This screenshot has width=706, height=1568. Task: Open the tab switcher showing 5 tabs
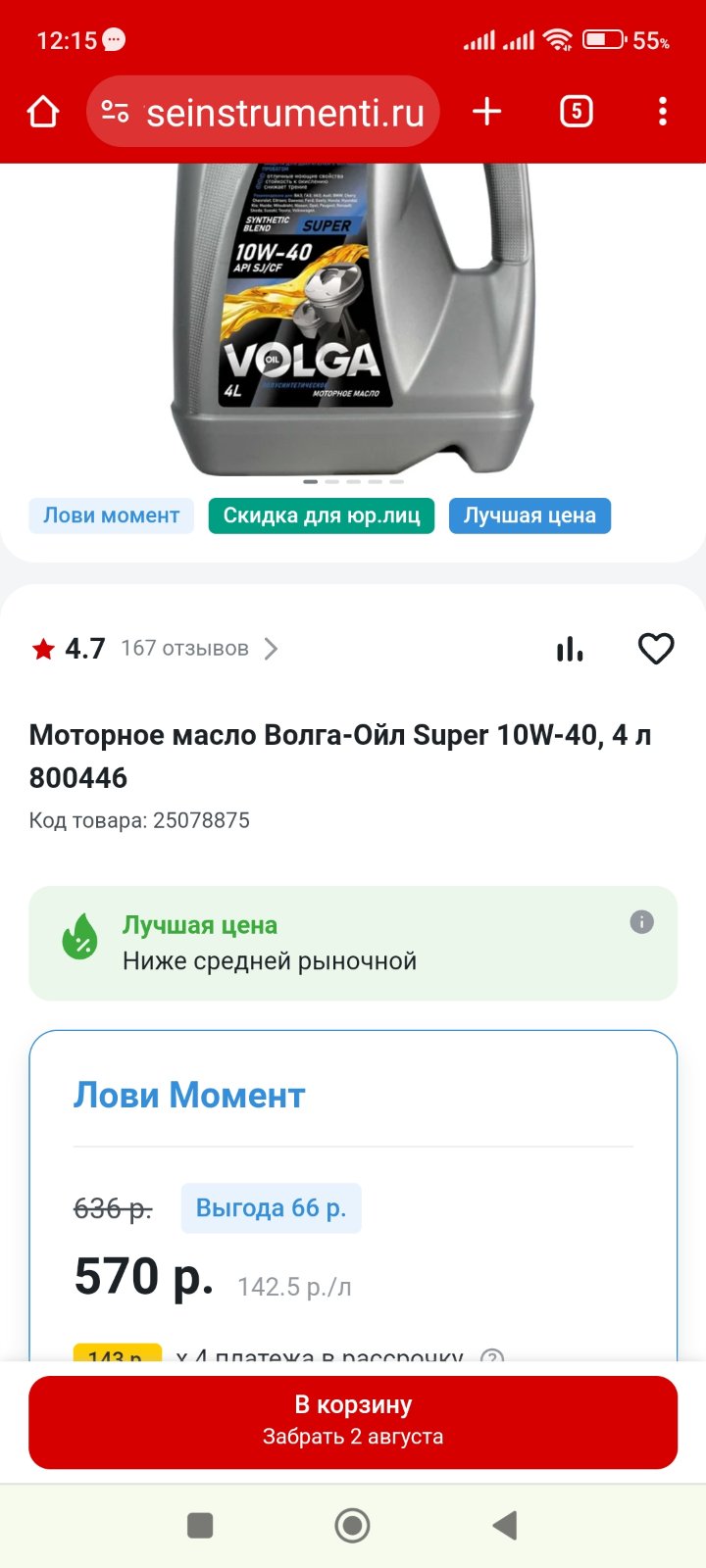tap(576, 112)
